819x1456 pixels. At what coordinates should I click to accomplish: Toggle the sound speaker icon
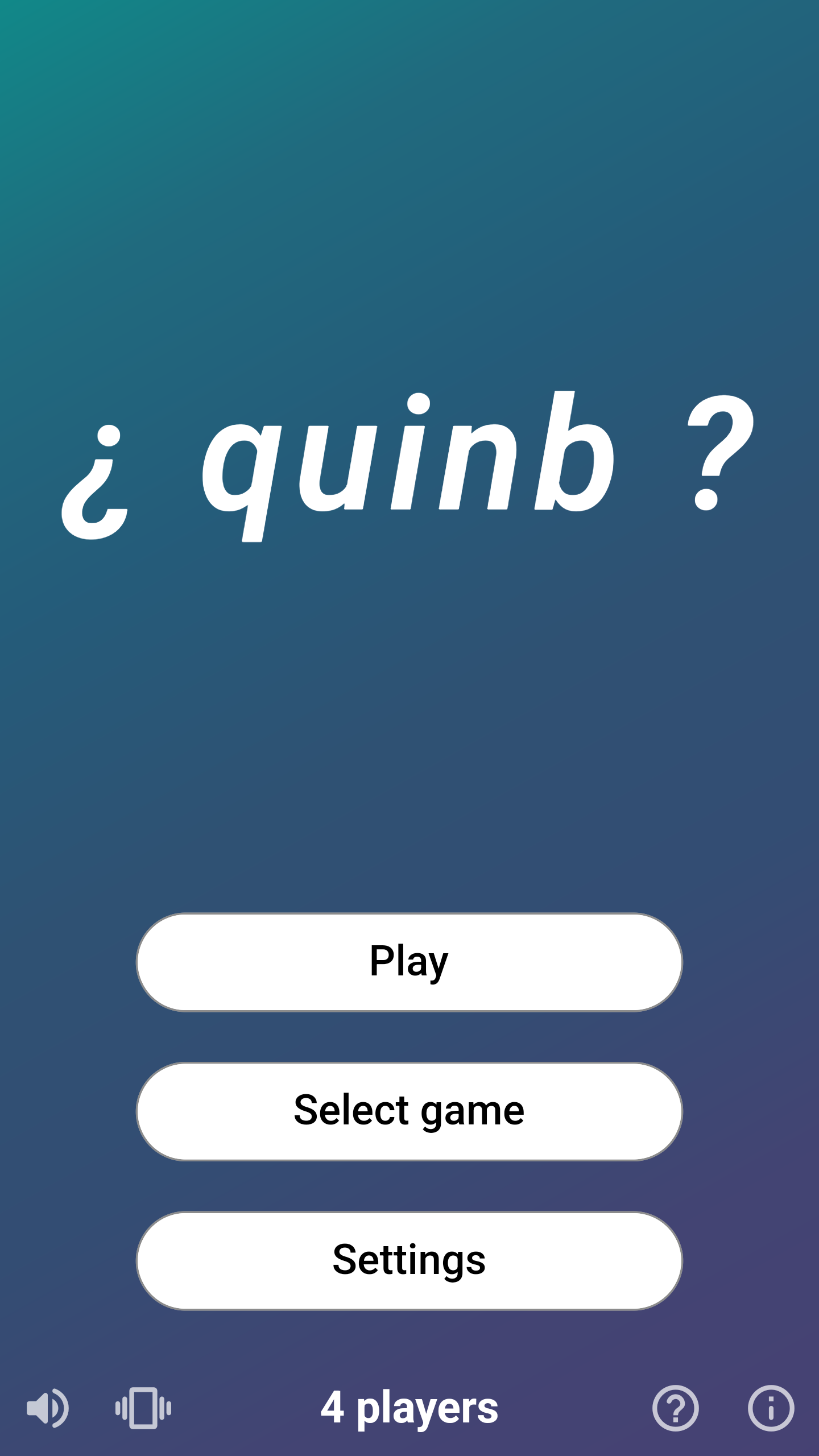click(48, 1408)
